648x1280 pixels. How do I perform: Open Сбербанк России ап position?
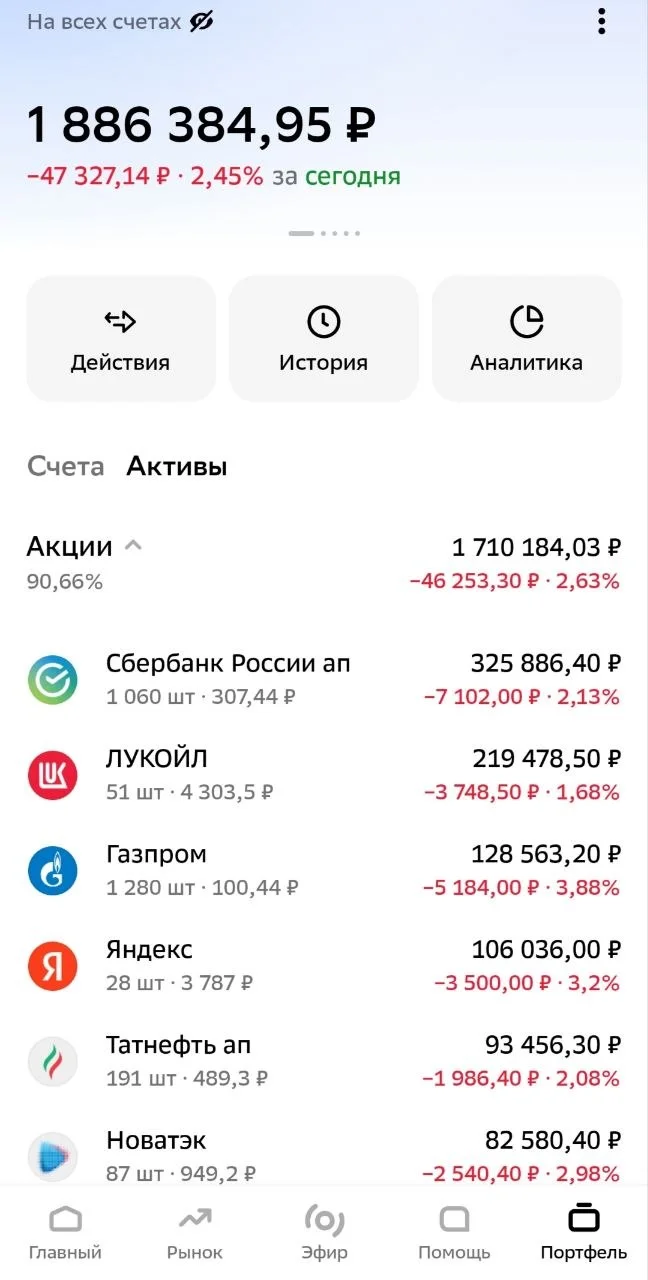(324, 679)
